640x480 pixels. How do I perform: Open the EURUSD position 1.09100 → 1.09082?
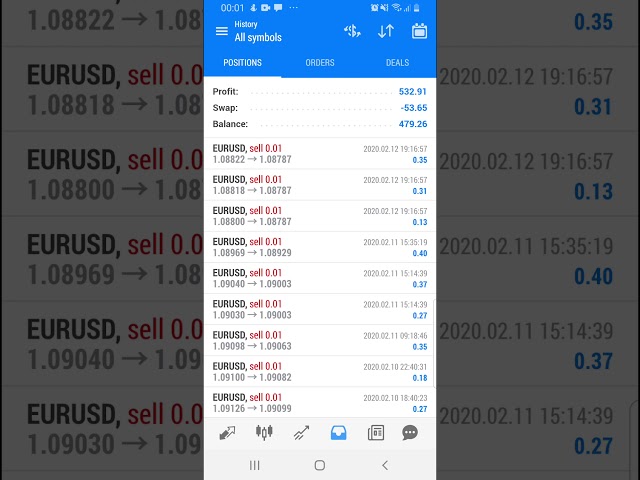point(320,371)
